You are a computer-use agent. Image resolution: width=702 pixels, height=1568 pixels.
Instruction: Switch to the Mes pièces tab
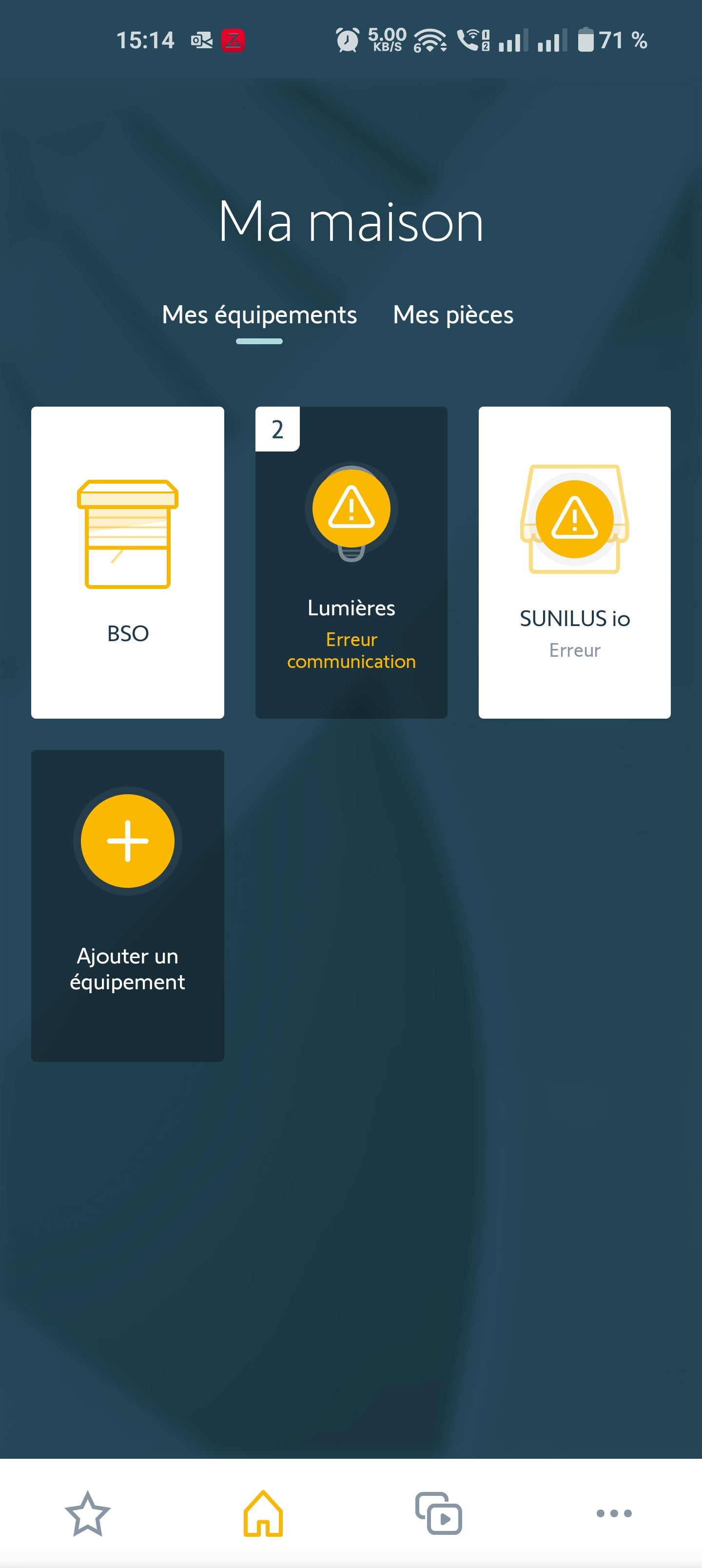pyautogui.click(x=453, y=314)
